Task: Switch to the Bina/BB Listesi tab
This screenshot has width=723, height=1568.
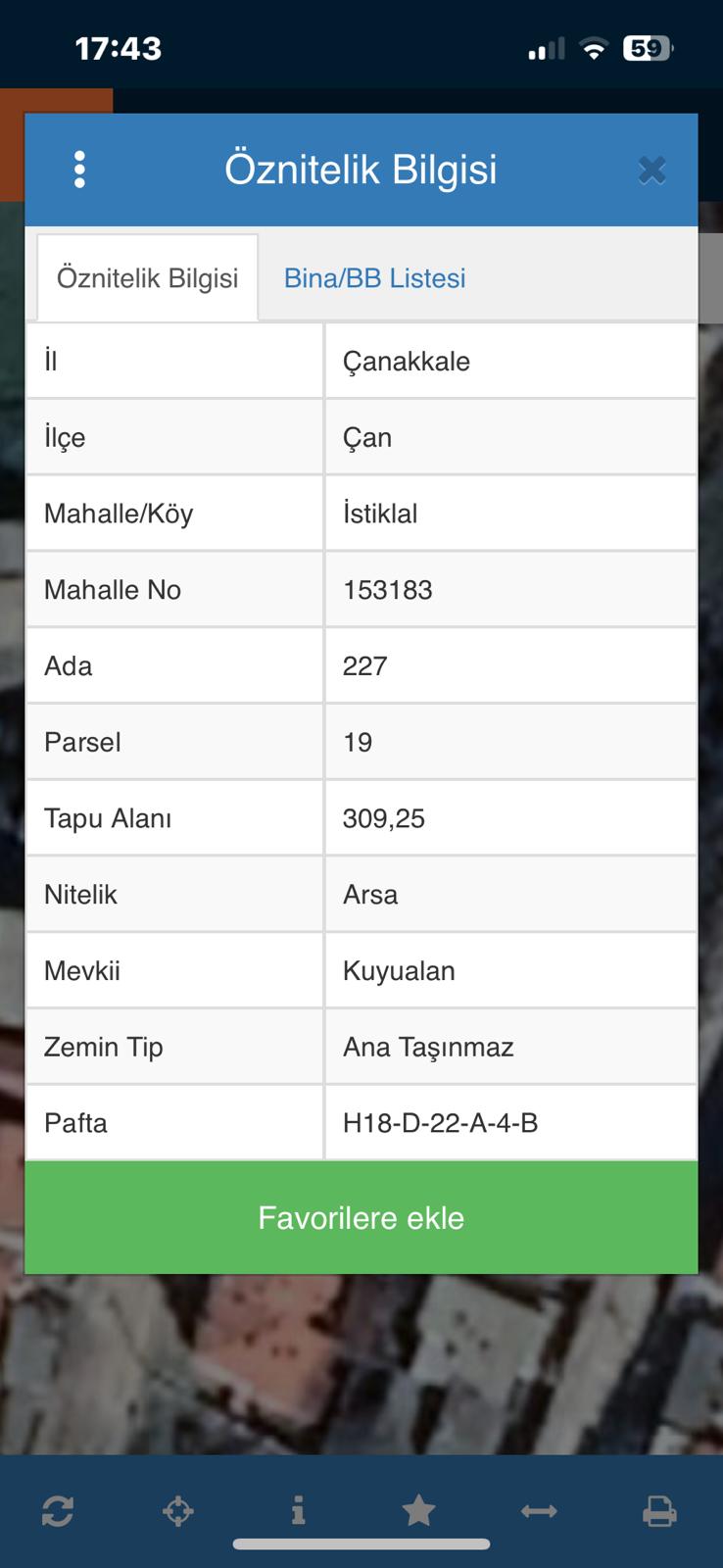Action: [x=374, y=278]
